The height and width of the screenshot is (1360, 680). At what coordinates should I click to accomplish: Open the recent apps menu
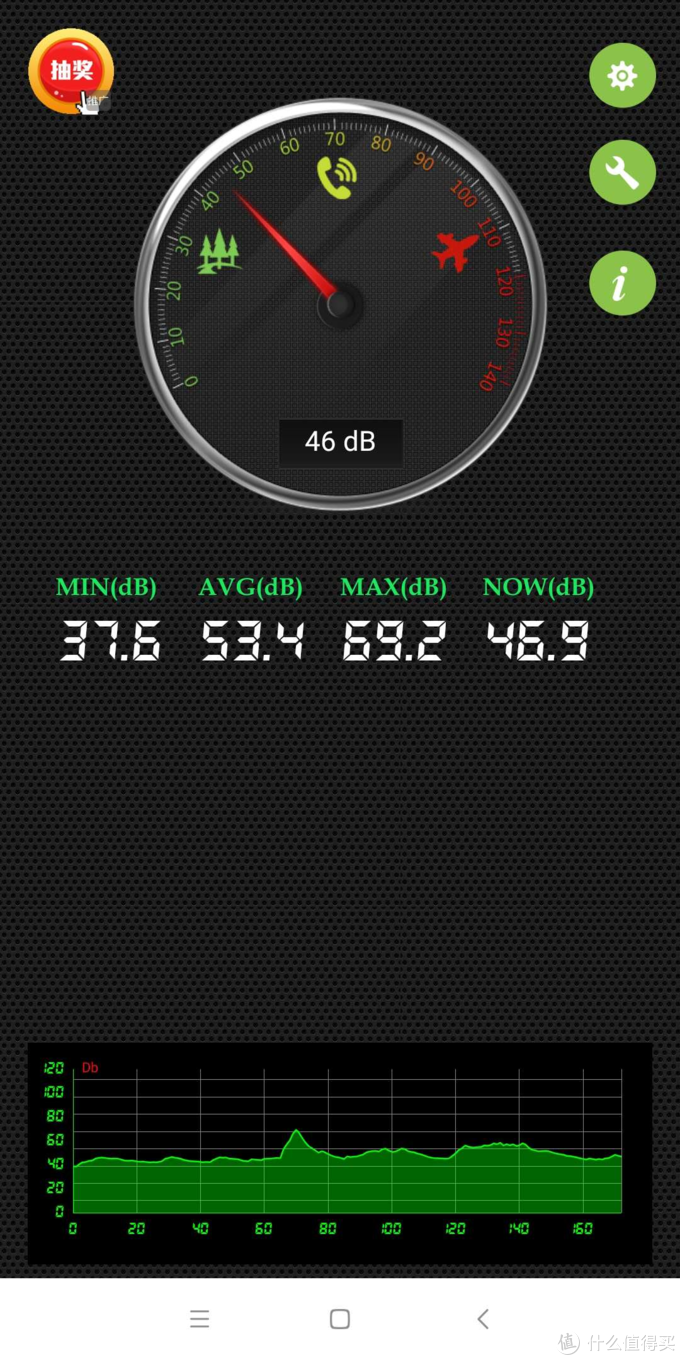[200, 1319]
